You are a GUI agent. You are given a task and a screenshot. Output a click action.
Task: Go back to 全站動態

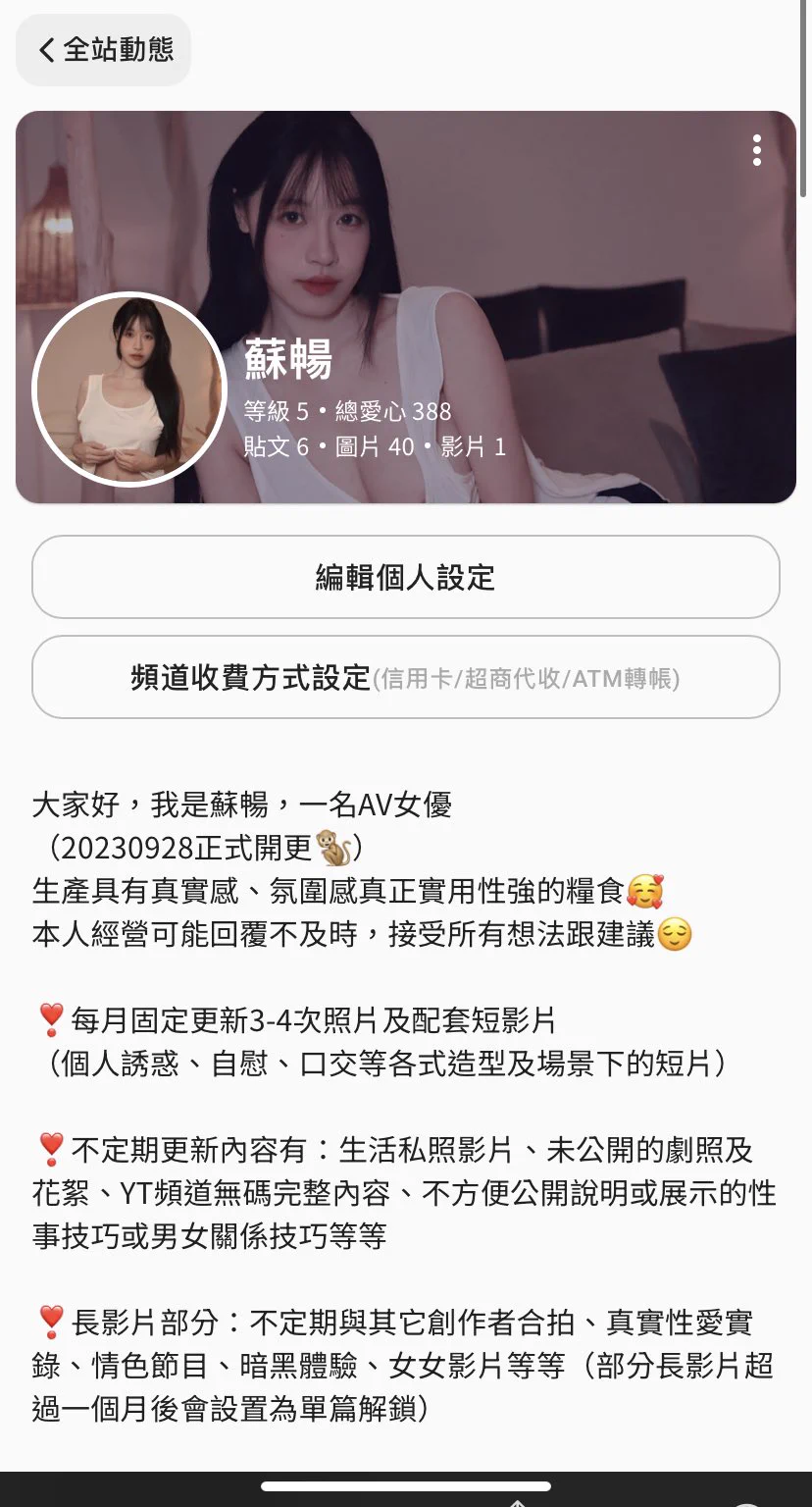(104, 50)
